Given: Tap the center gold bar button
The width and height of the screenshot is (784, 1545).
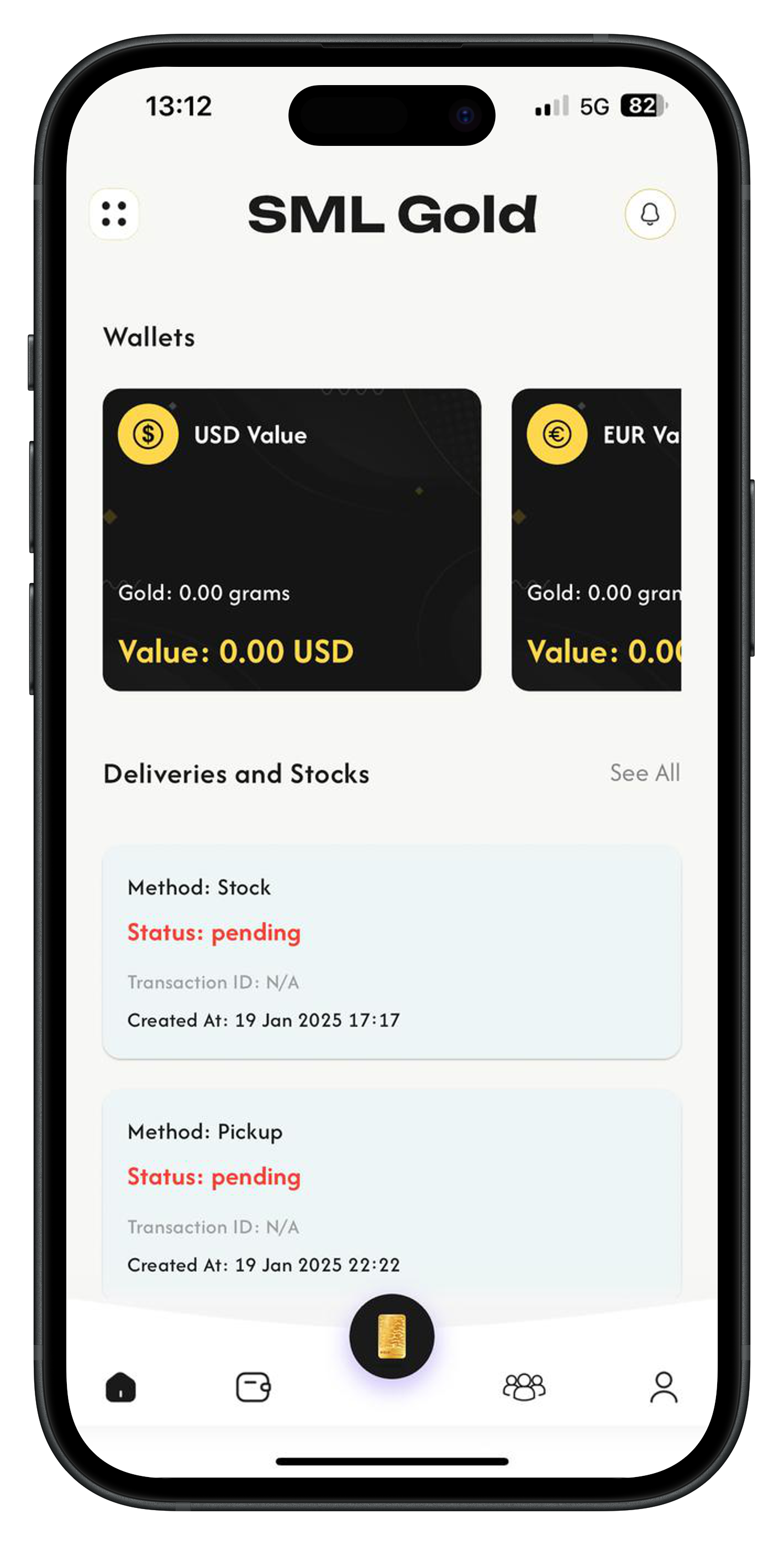Looking at the screenshot, I should pyautogui.click(x=392, y=1336).
